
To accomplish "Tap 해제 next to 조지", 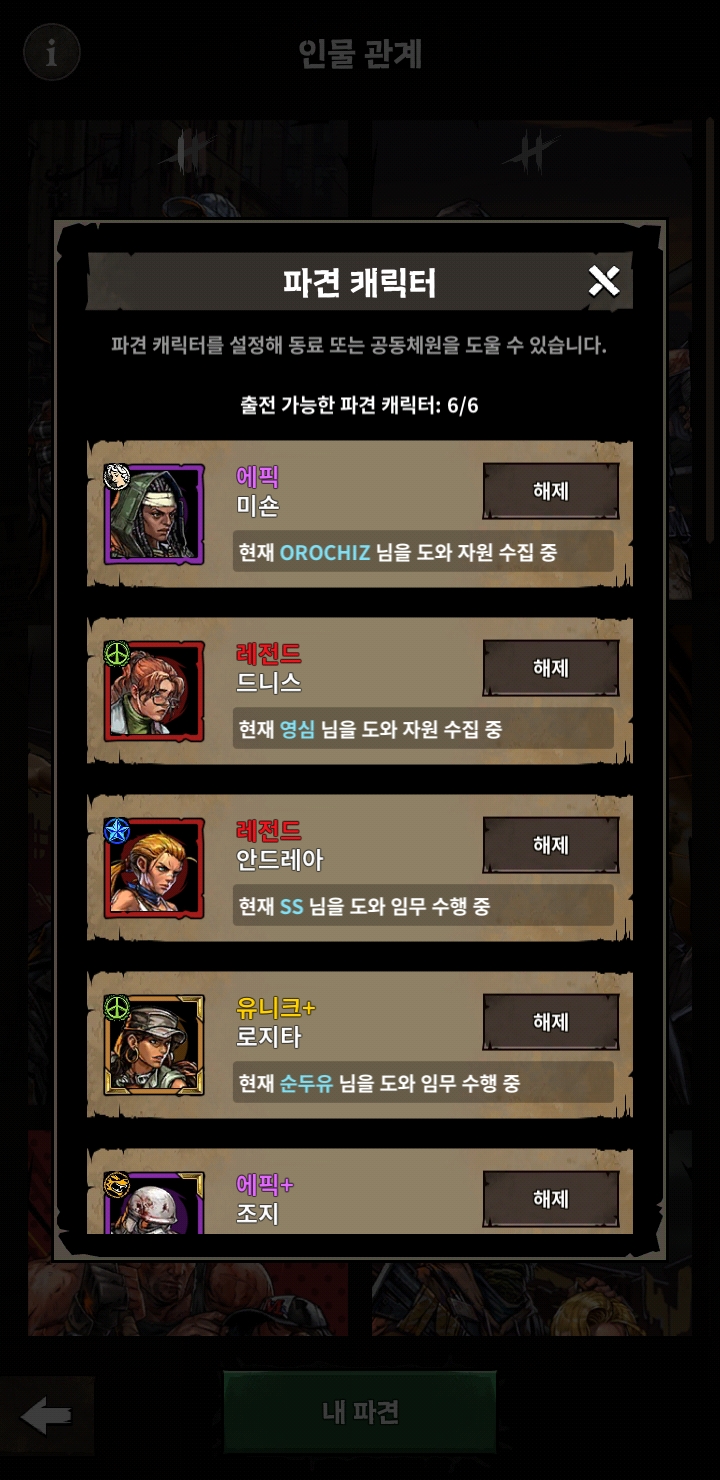I will 550,1199.
